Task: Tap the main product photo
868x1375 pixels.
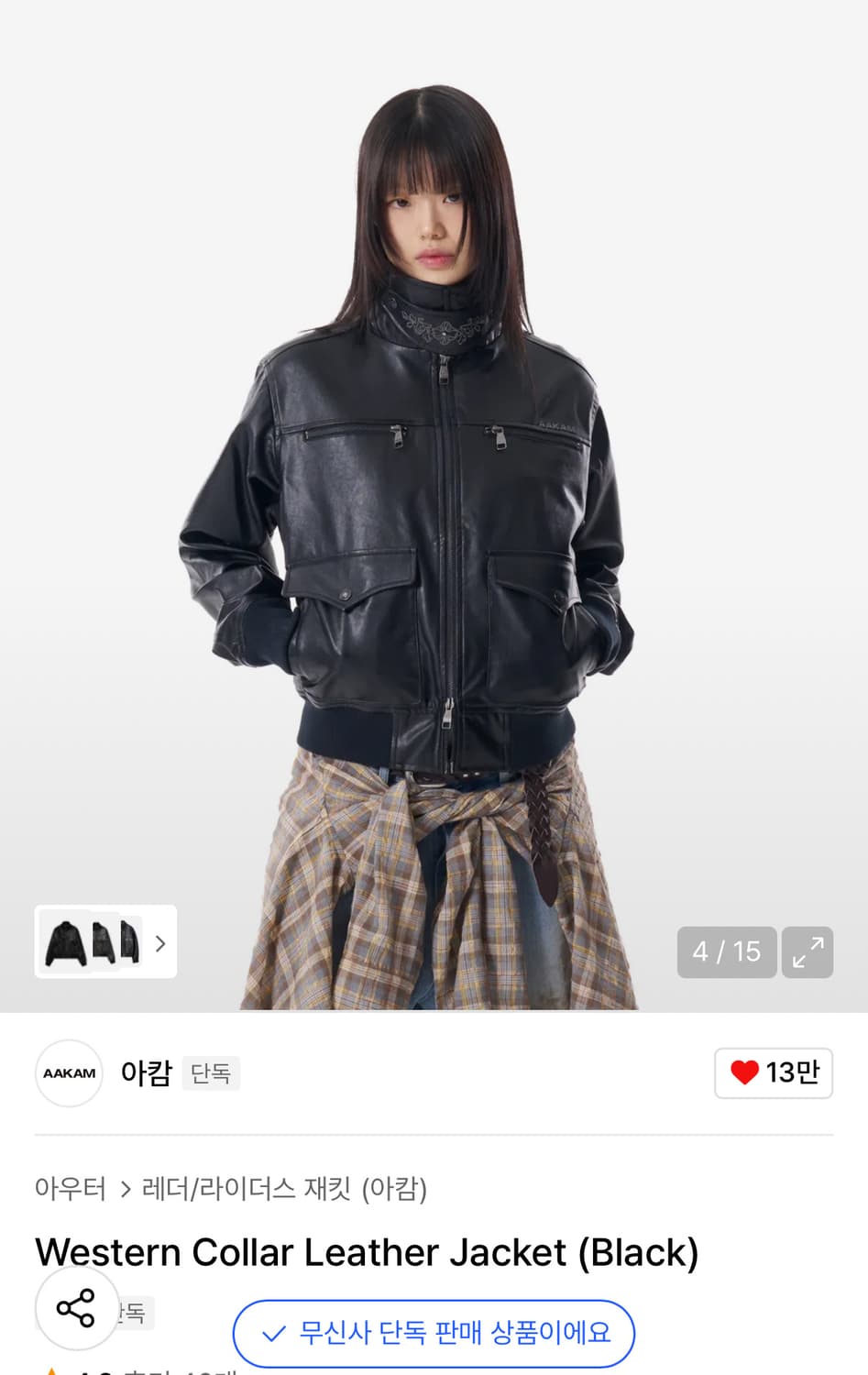Action: (x=434, y=504)
